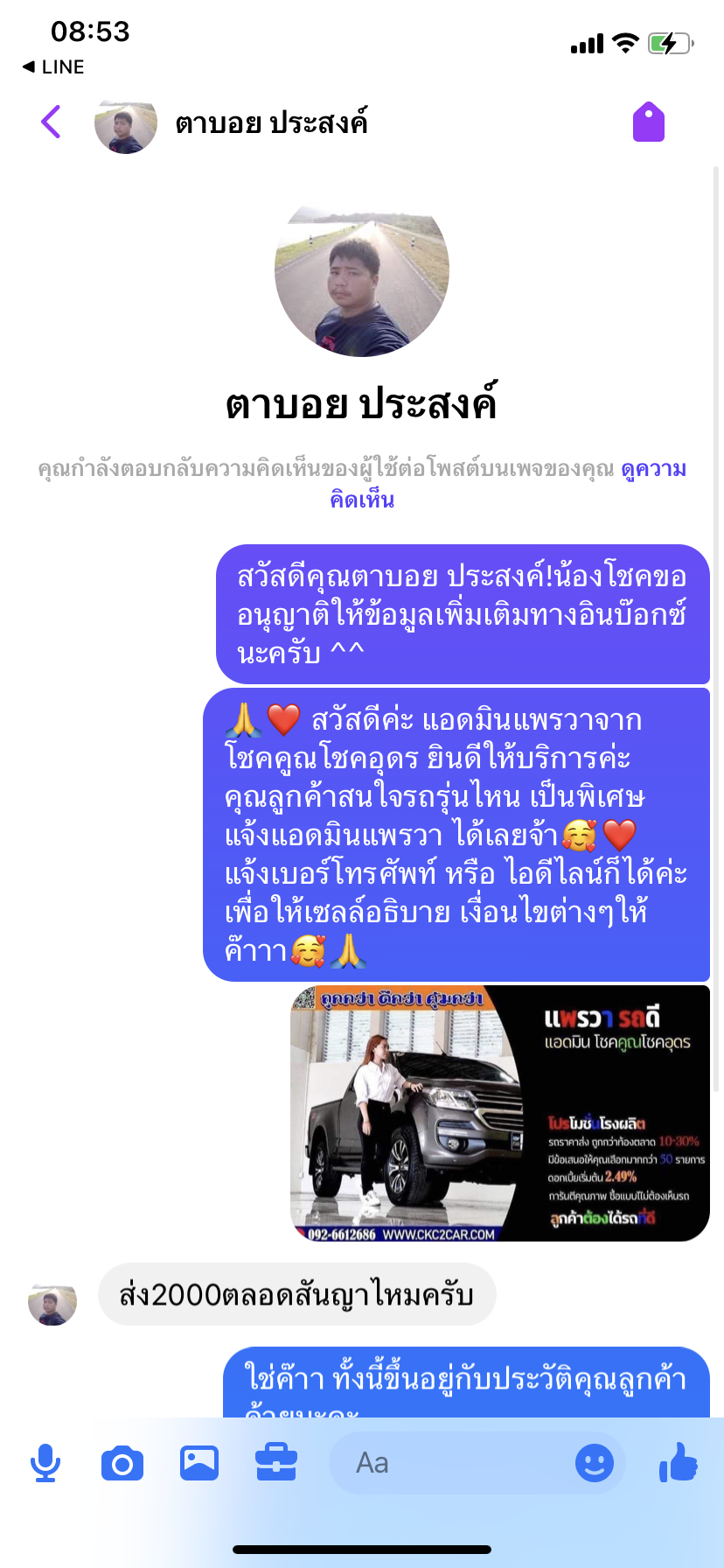This screenshot has height=1568, width=724.
Task: Send a thumbs-up like
Action: (x=679, y=1462)
